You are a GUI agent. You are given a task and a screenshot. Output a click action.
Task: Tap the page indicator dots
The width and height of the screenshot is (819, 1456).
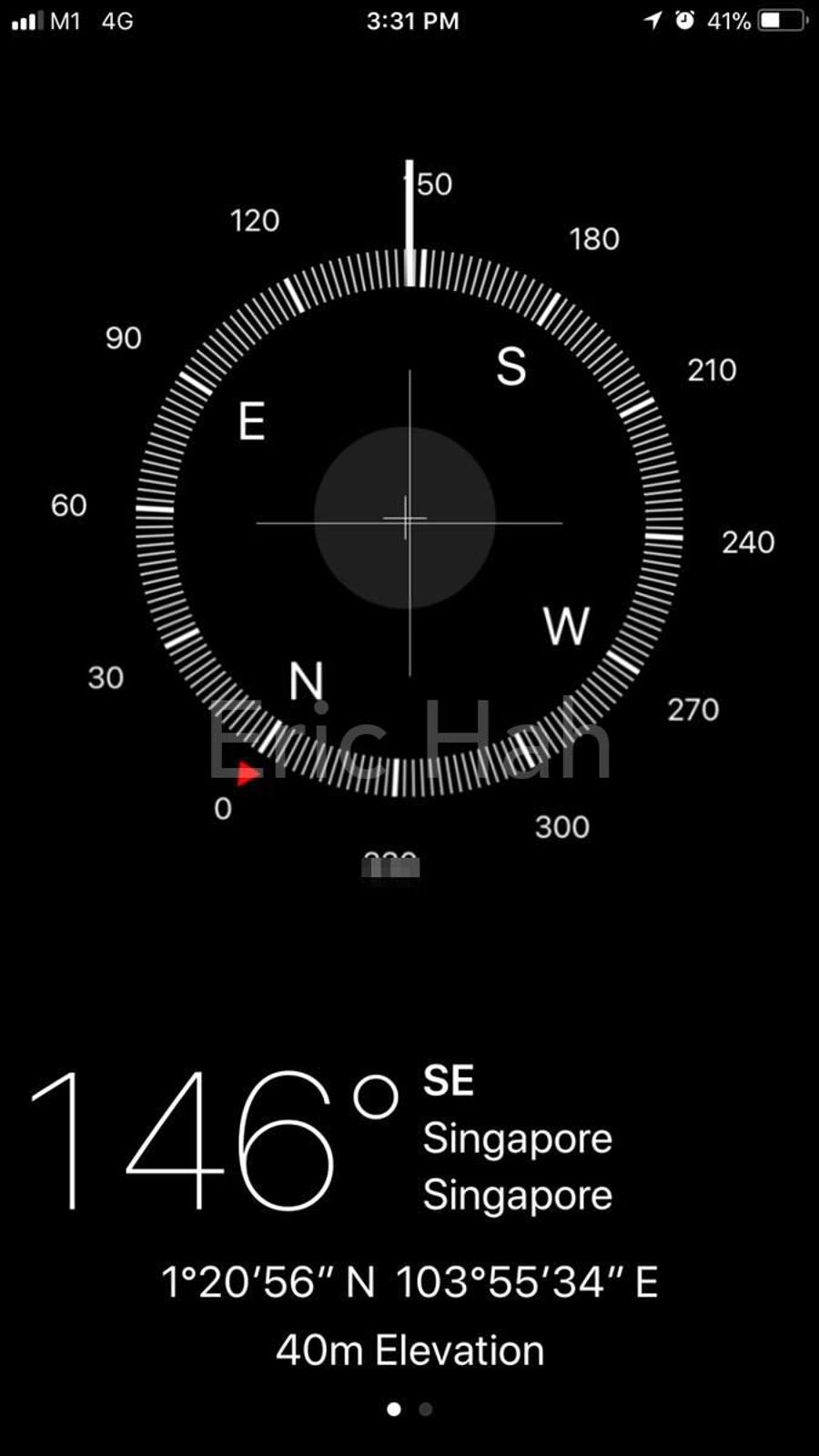point(409,1409)
